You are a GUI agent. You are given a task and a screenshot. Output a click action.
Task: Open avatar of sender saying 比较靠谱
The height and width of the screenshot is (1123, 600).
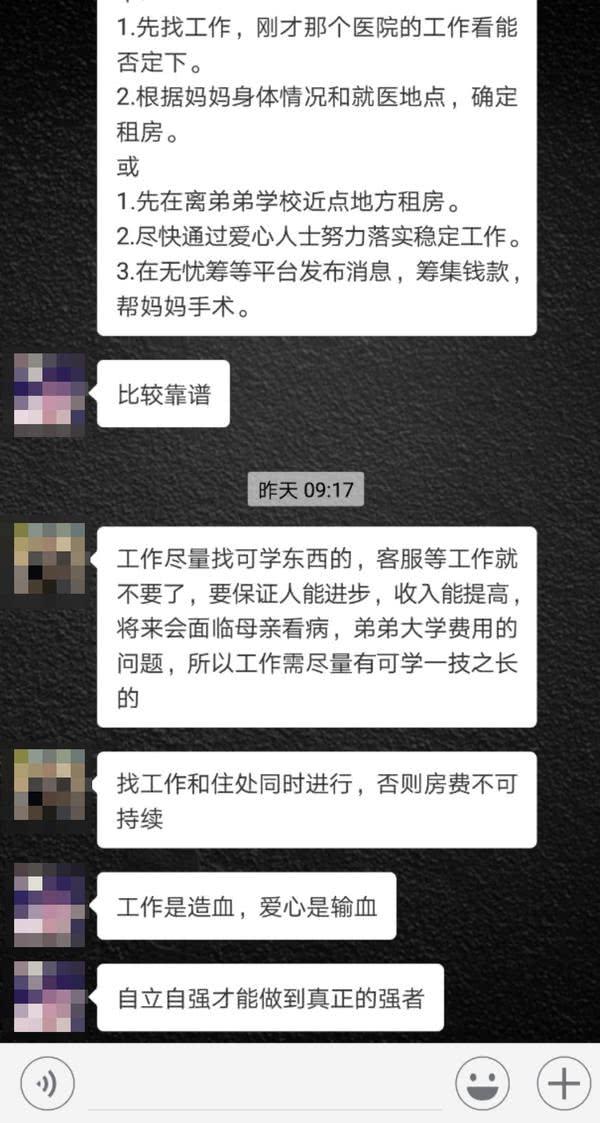pos(49,395)
